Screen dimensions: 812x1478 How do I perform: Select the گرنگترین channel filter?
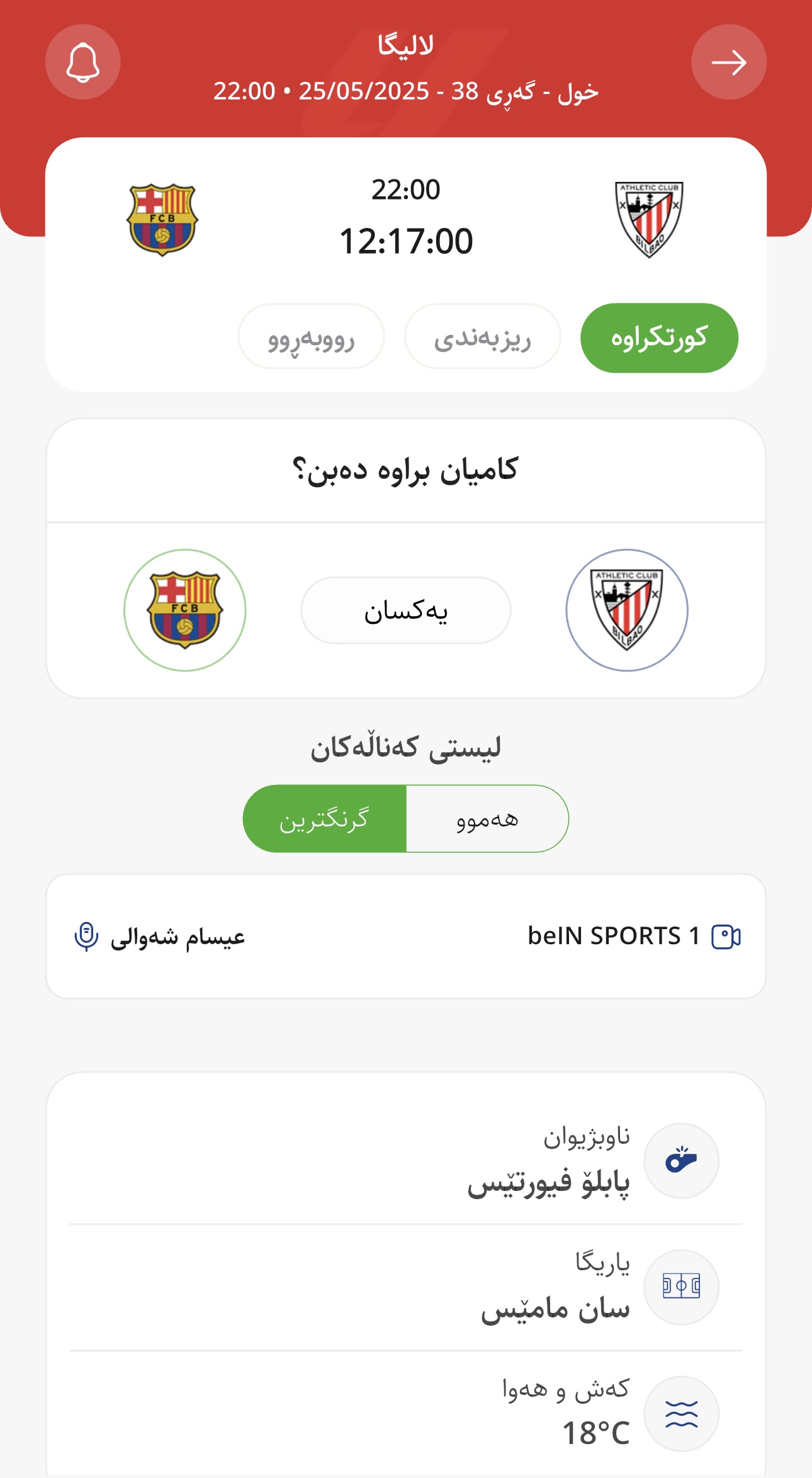[x=324, y=818]
